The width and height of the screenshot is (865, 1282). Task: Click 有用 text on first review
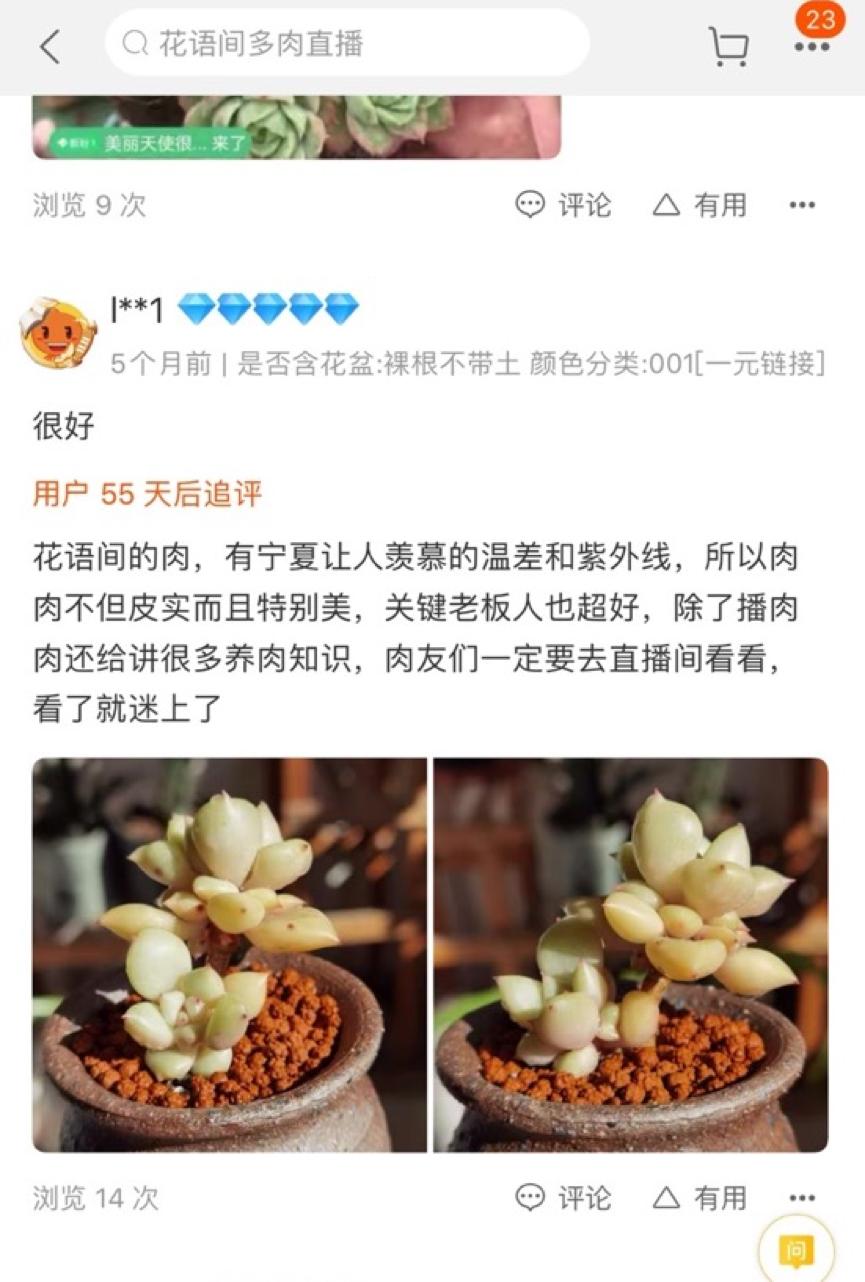(720, 205)
